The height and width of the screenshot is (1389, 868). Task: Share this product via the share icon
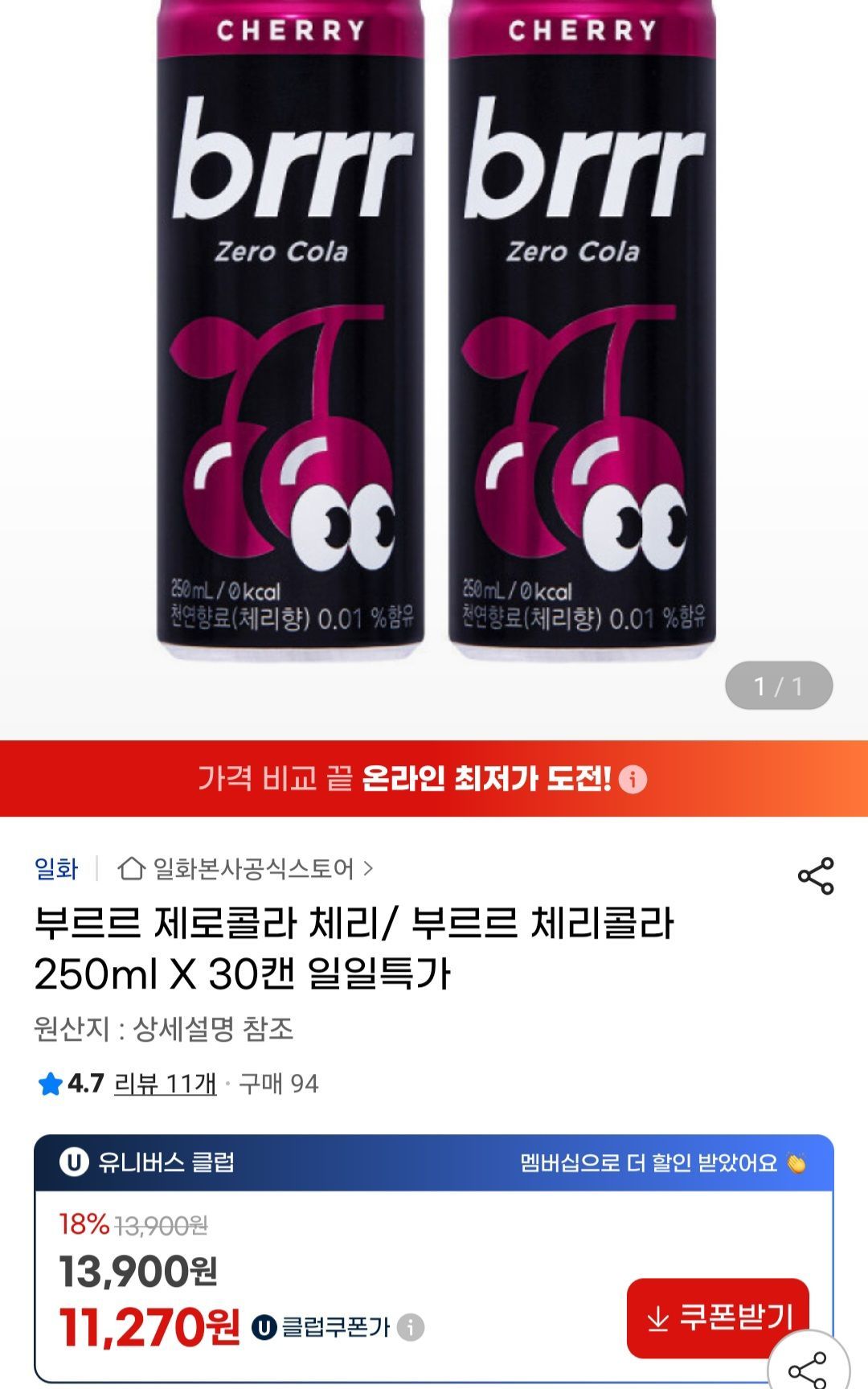816,875
